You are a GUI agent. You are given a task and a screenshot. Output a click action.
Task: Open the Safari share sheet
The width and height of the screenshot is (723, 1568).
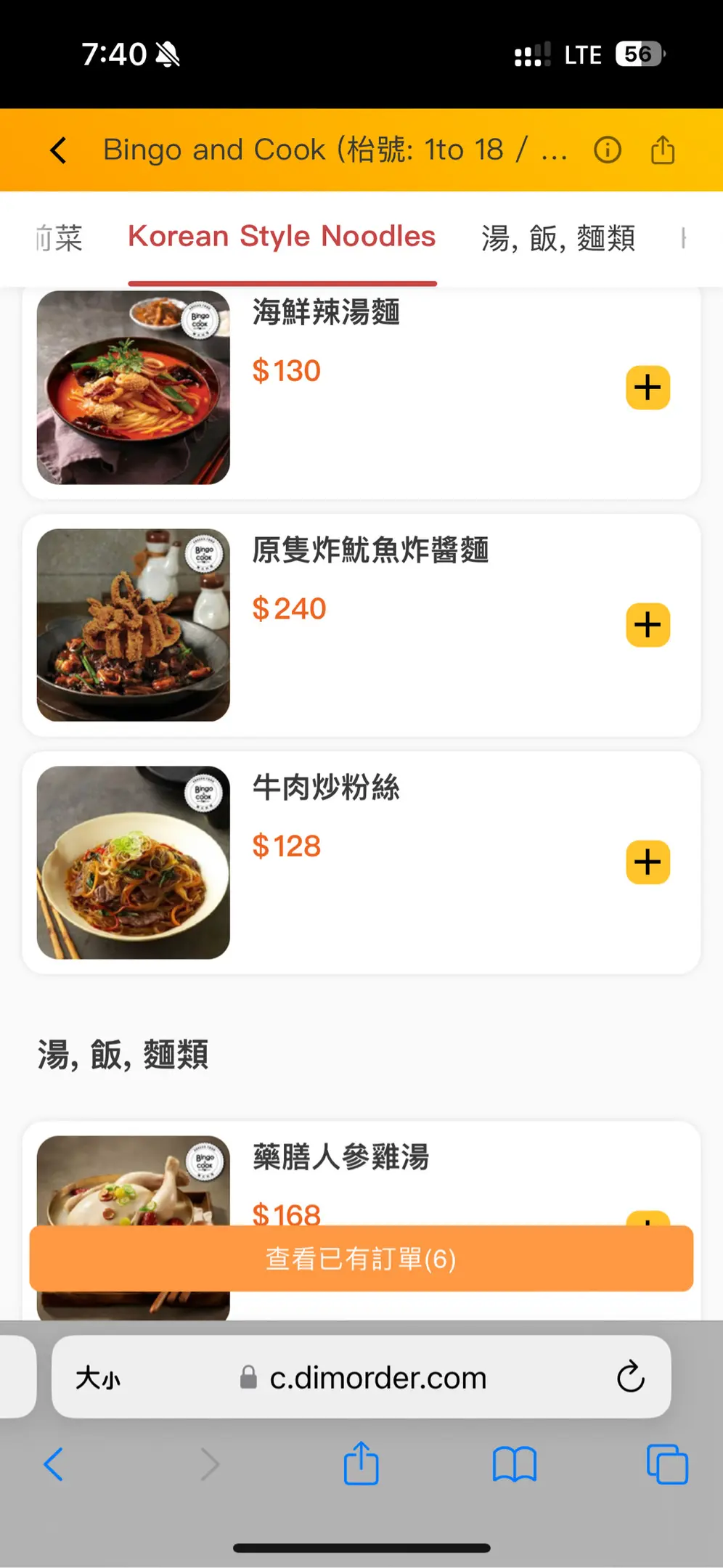point(361,1464)
